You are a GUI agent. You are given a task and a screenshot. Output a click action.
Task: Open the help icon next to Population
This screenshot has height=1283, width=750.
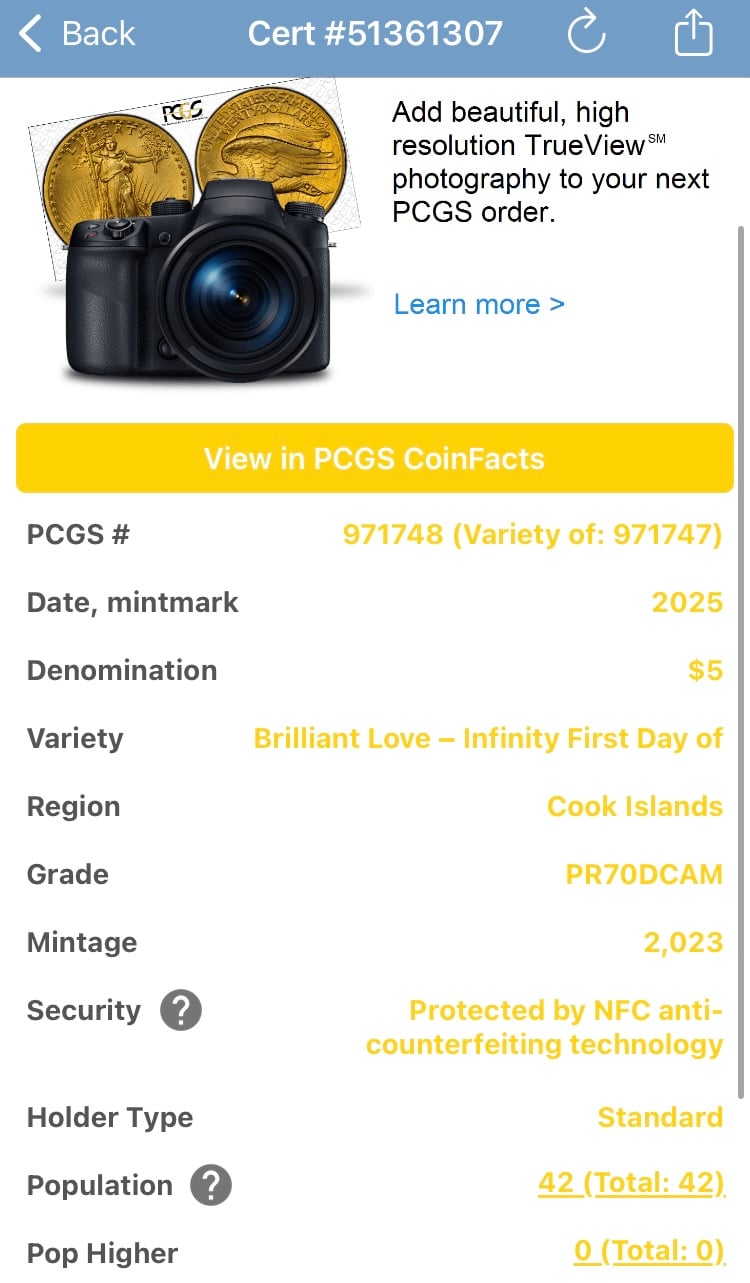click(211, 1186)
